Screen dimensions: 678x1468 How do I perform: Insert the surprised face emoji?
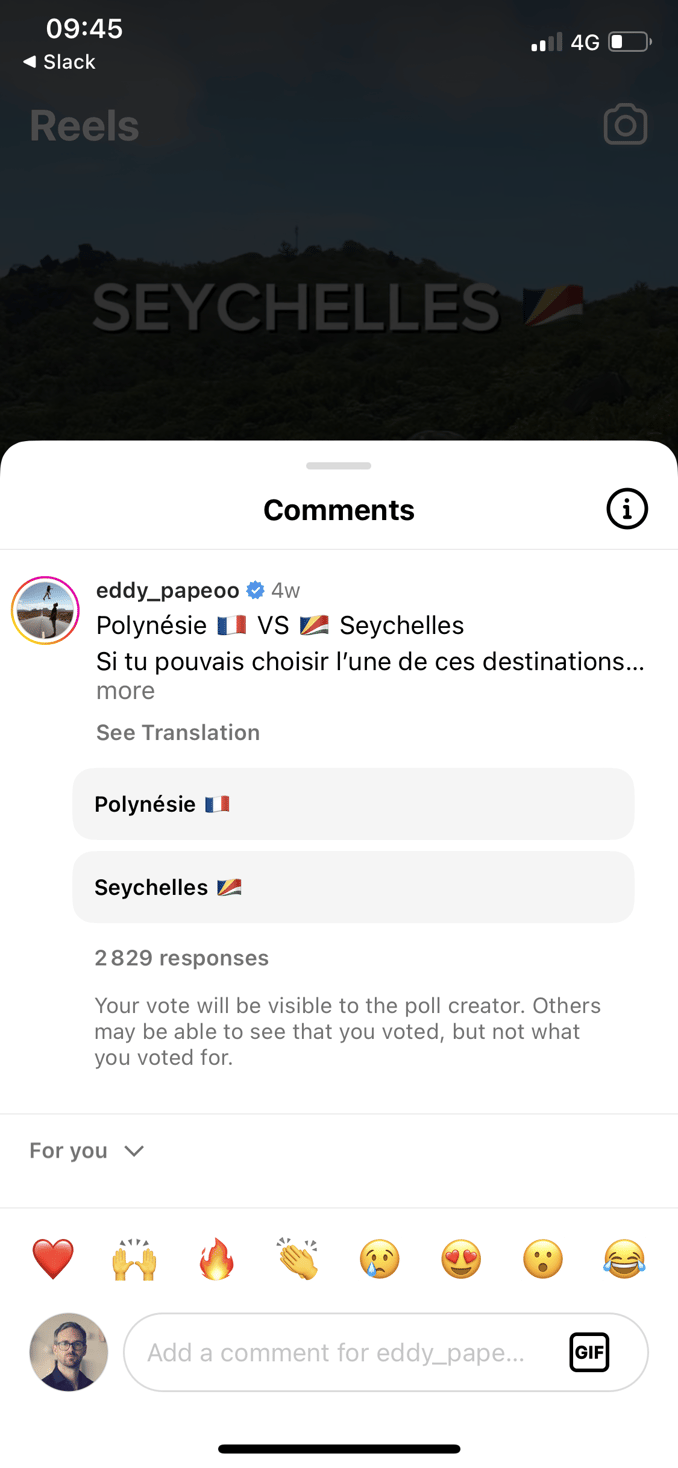(543, 1259)
